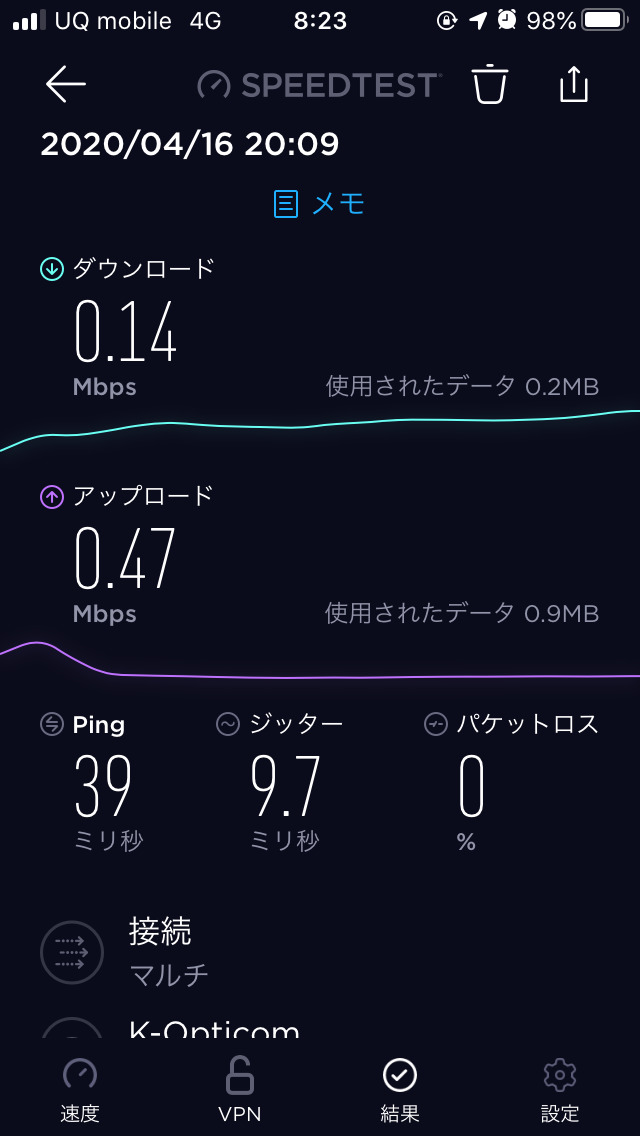Select the 結果 tab
Image resolution: width=640 pixels, height=1136 pixels.
tap(400, 1089)
